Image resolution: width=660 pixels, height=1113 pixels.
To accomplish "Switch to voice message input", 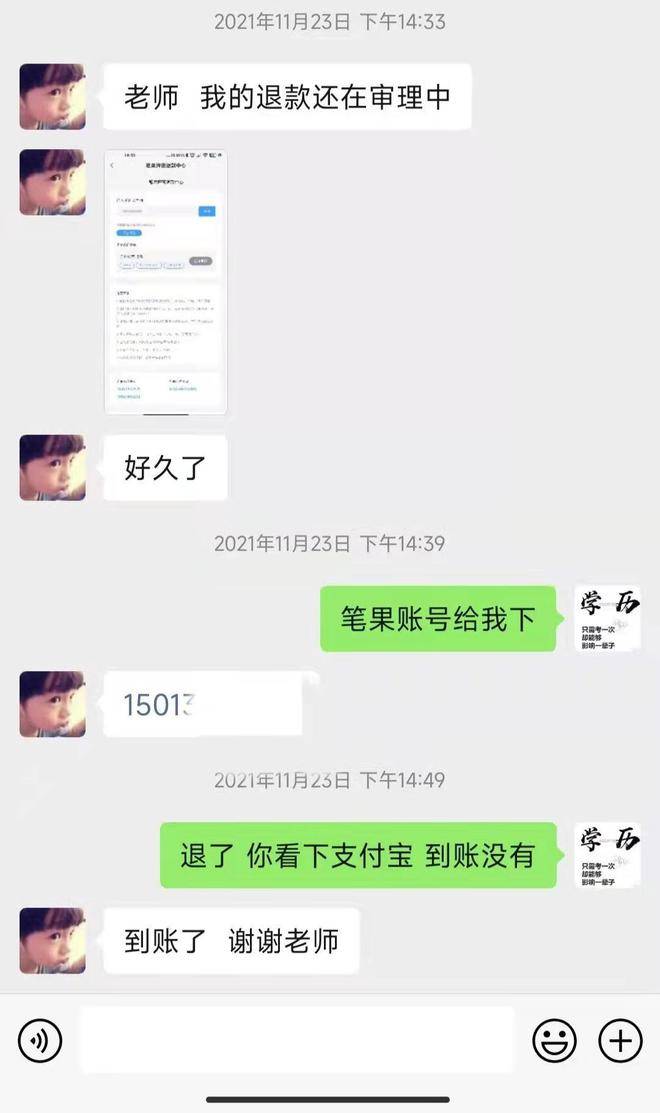I will (40, 1041).
